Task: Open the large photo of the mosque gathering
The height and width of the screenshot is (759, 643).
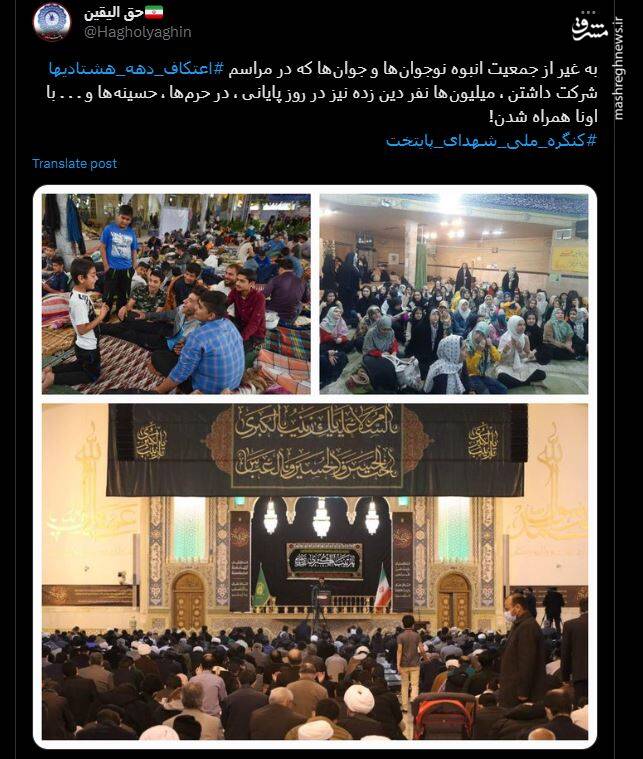Action: [x=315, y=571]
